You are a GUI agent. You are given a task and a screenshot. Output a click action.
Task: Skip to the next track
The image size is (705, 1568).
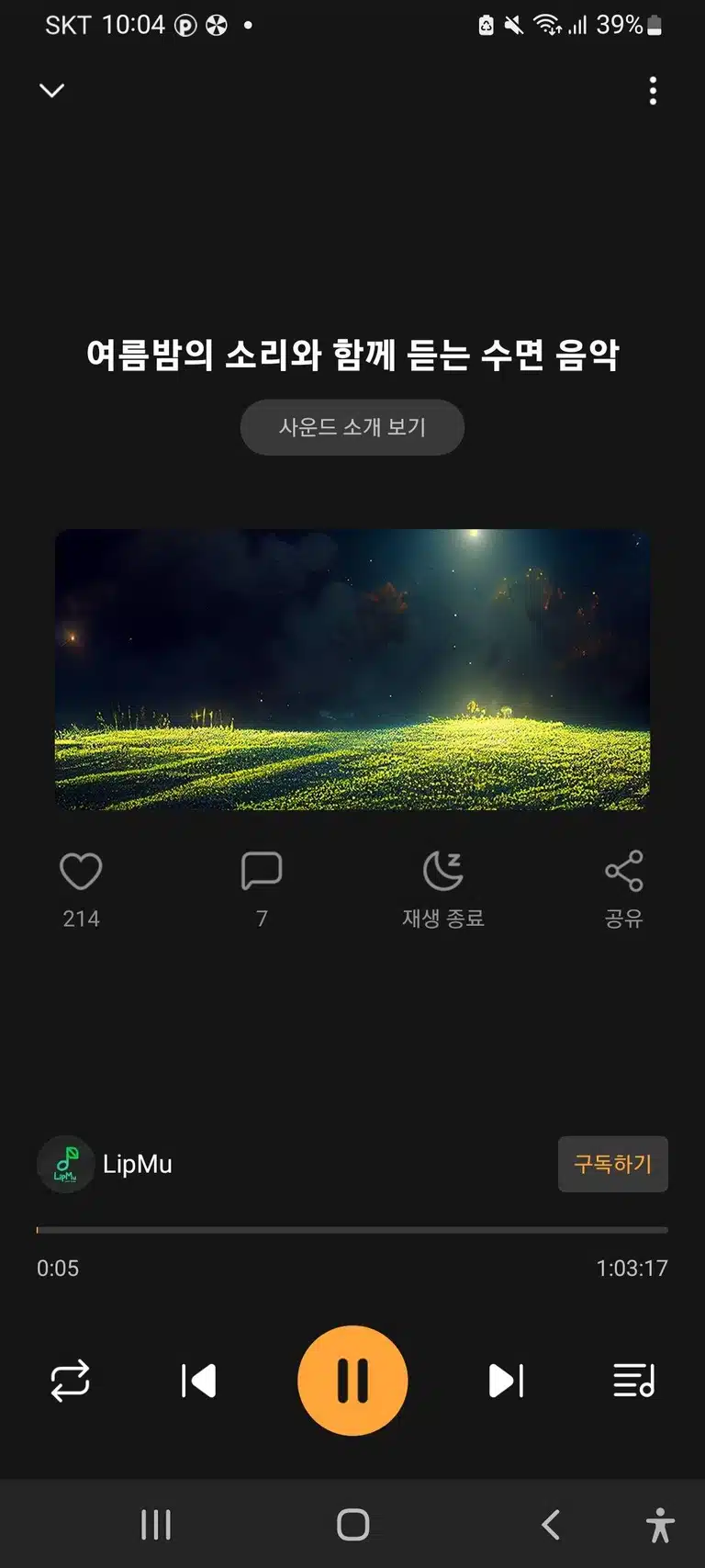pos(507,1381)
